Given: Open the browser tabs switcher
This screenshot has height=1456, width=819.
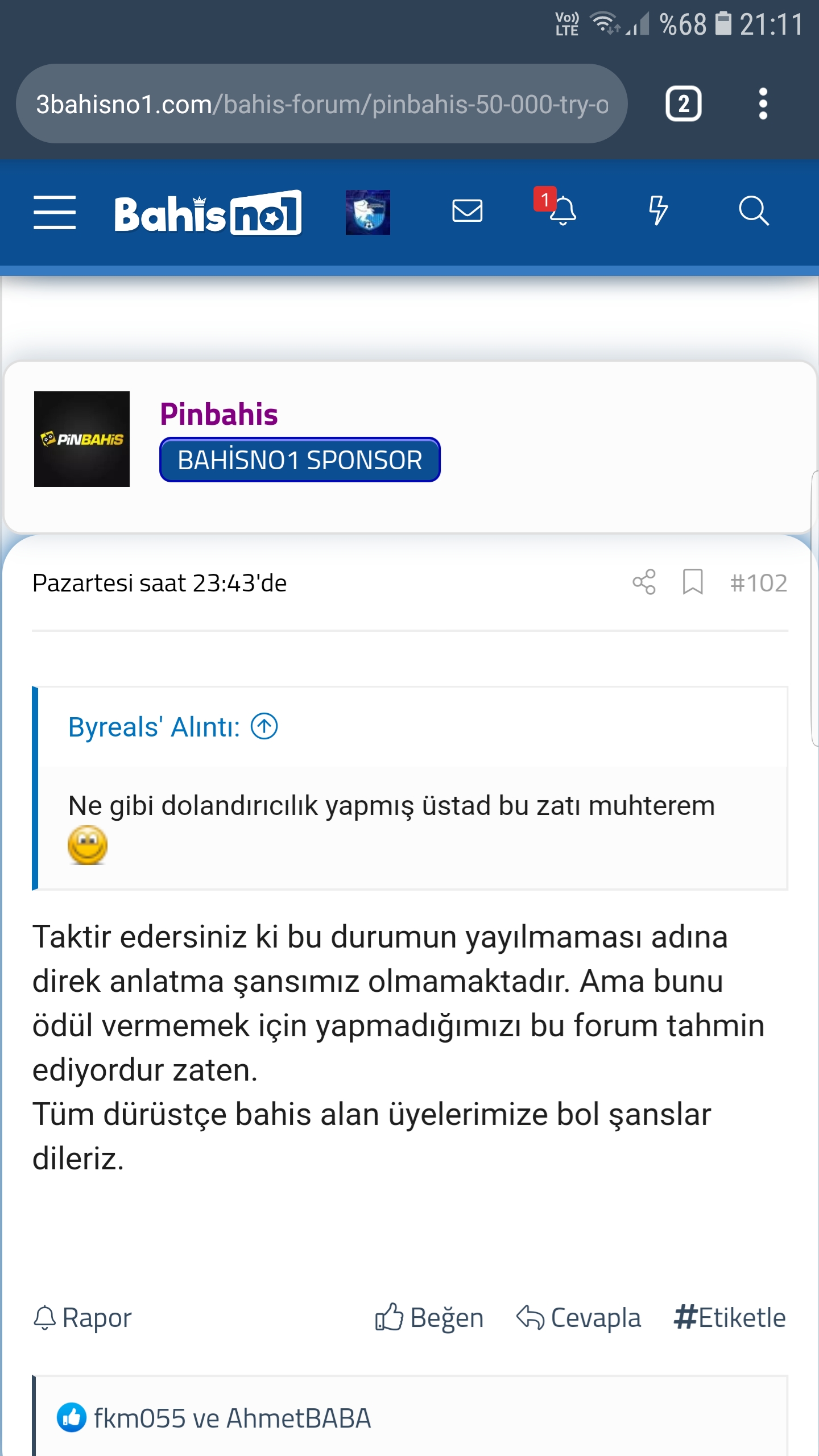Looking at the screenshot, I should [x=683, y=104].
